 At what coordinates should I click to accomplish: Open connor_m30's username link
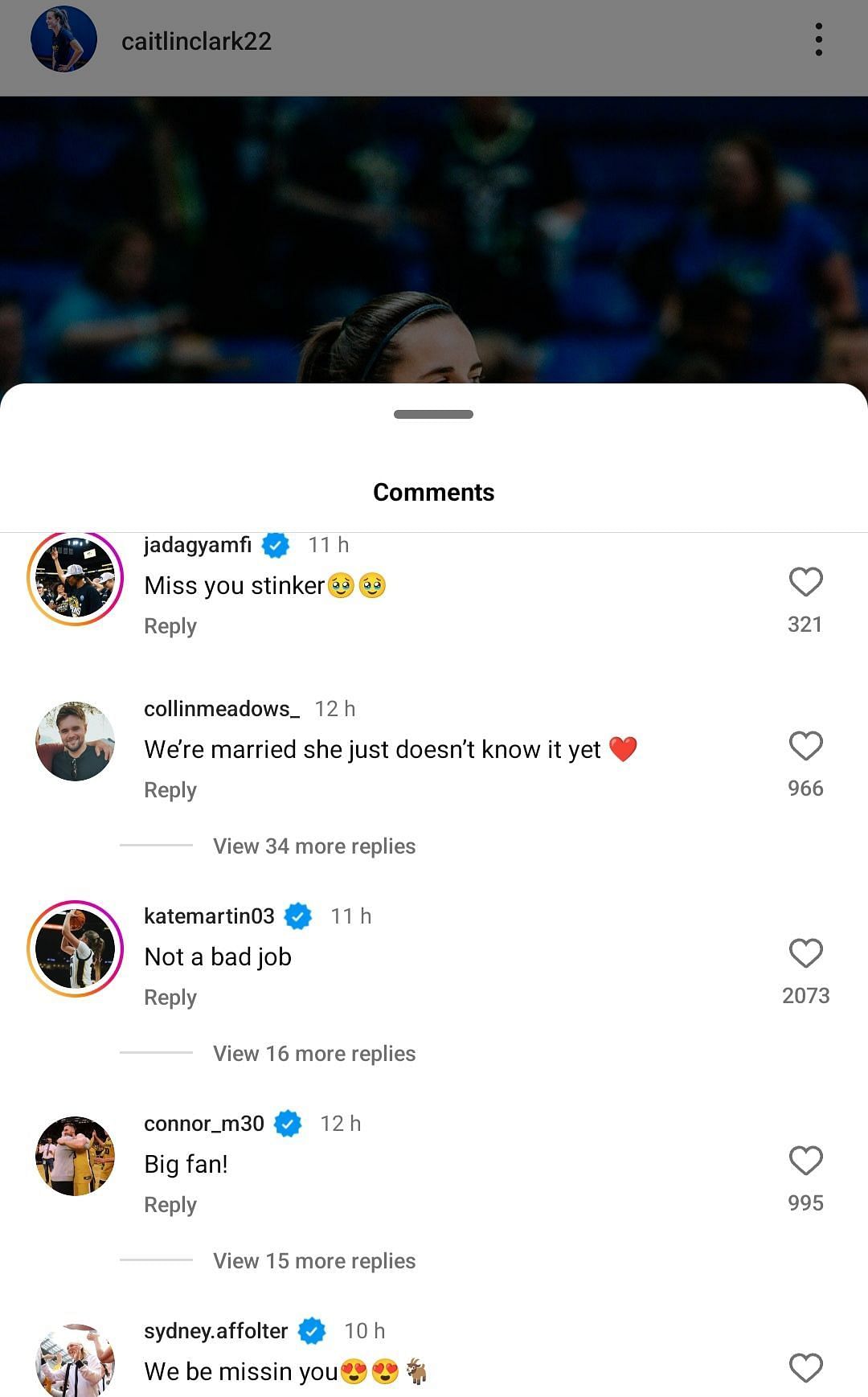pyautogui.click(x=204, y=1124)
